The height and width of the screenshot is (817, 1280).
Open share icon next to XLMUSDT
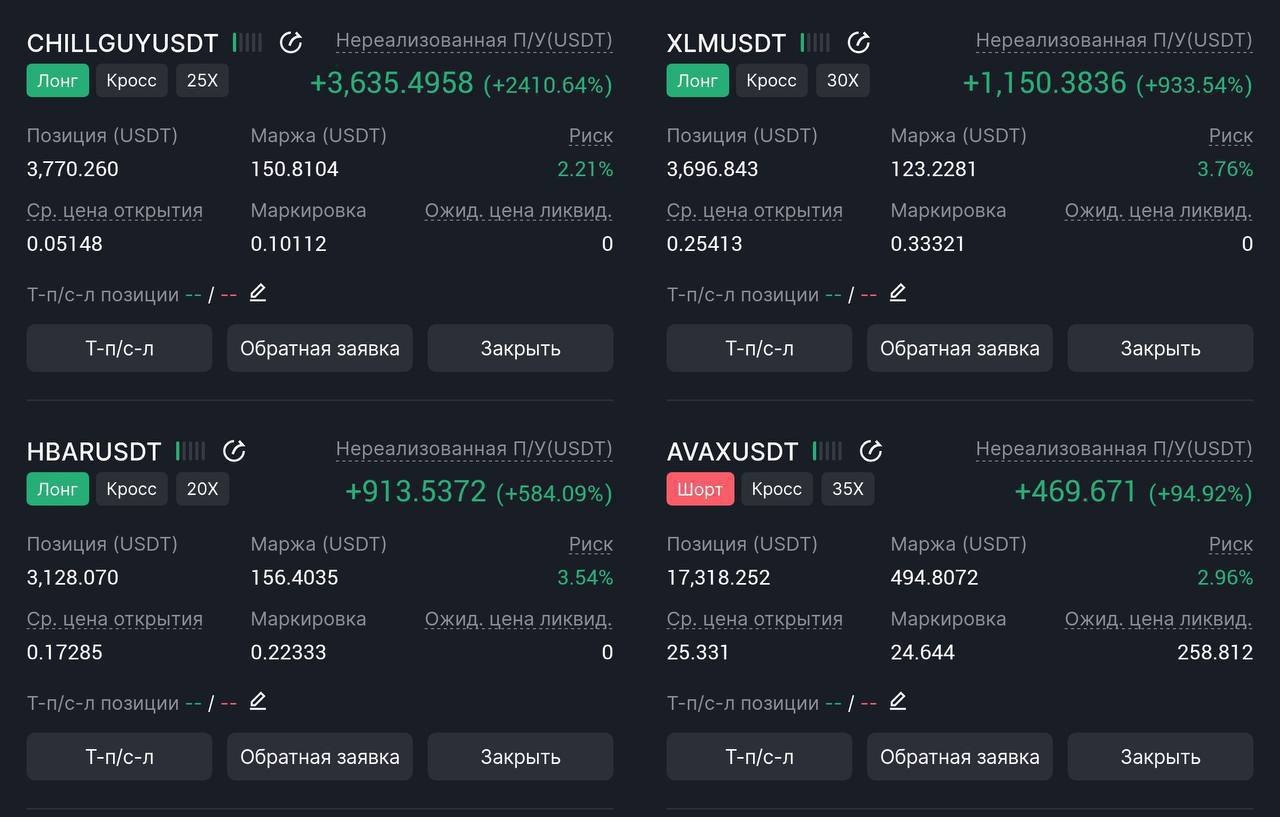858,42
